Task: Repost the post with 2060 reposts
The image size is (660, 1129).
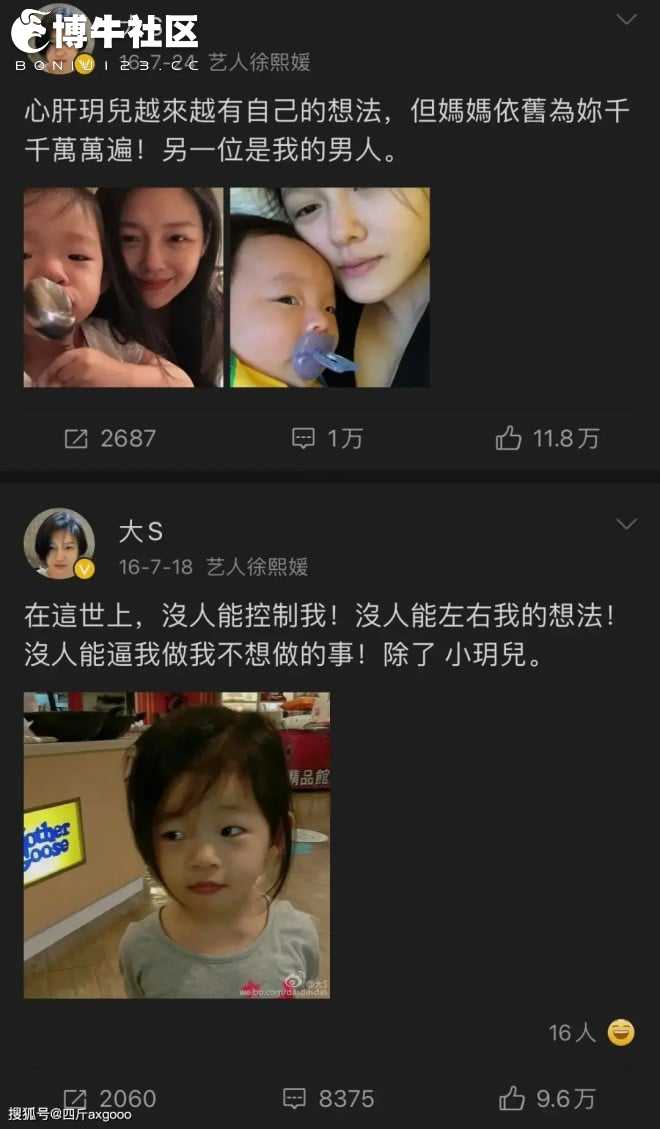Action: (x=110, y=1098)
